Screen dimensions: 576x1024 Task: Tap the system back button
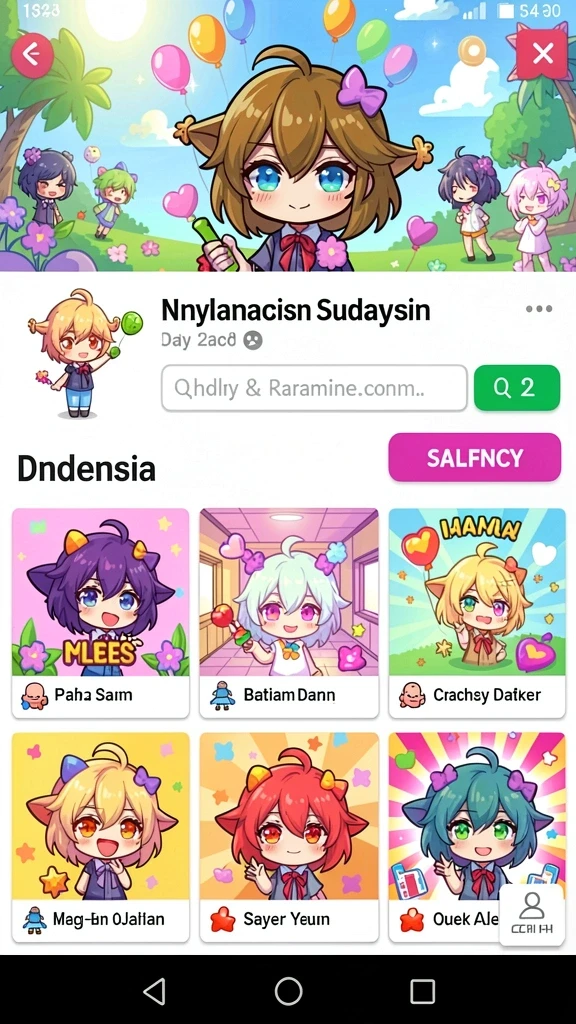[x=154, y=991]
